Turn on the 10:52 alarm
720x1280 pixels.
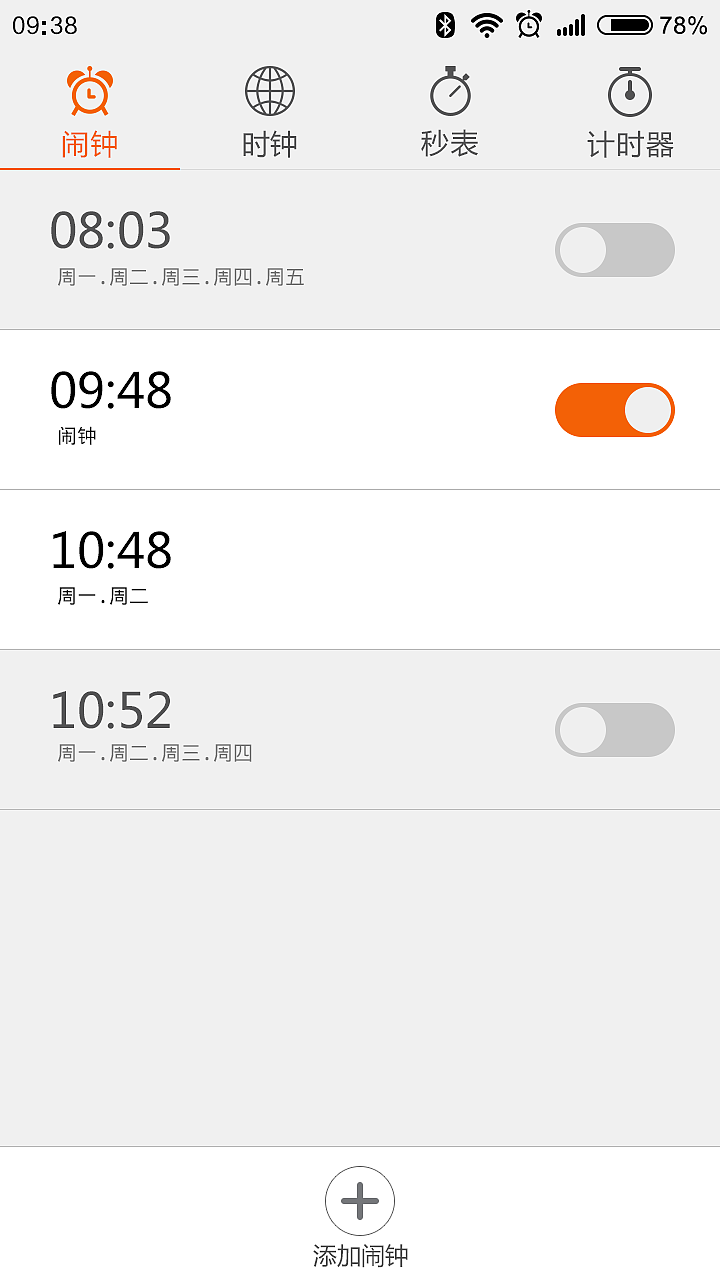(x=614, y=730)
